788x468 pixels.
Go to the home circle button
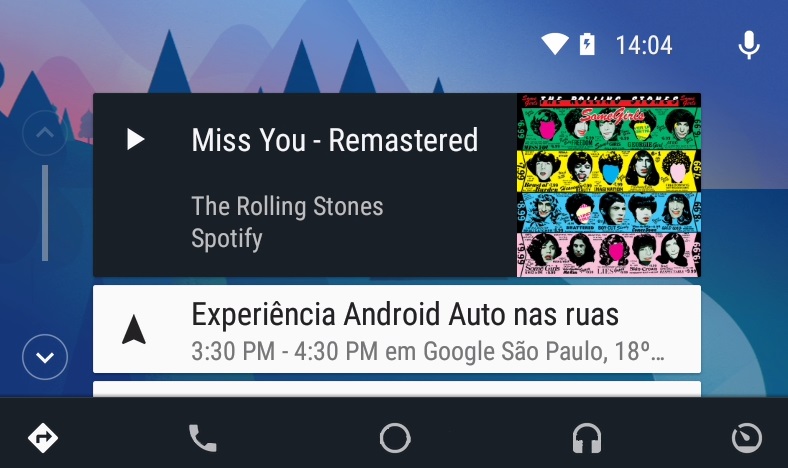[x=395, y=437]
